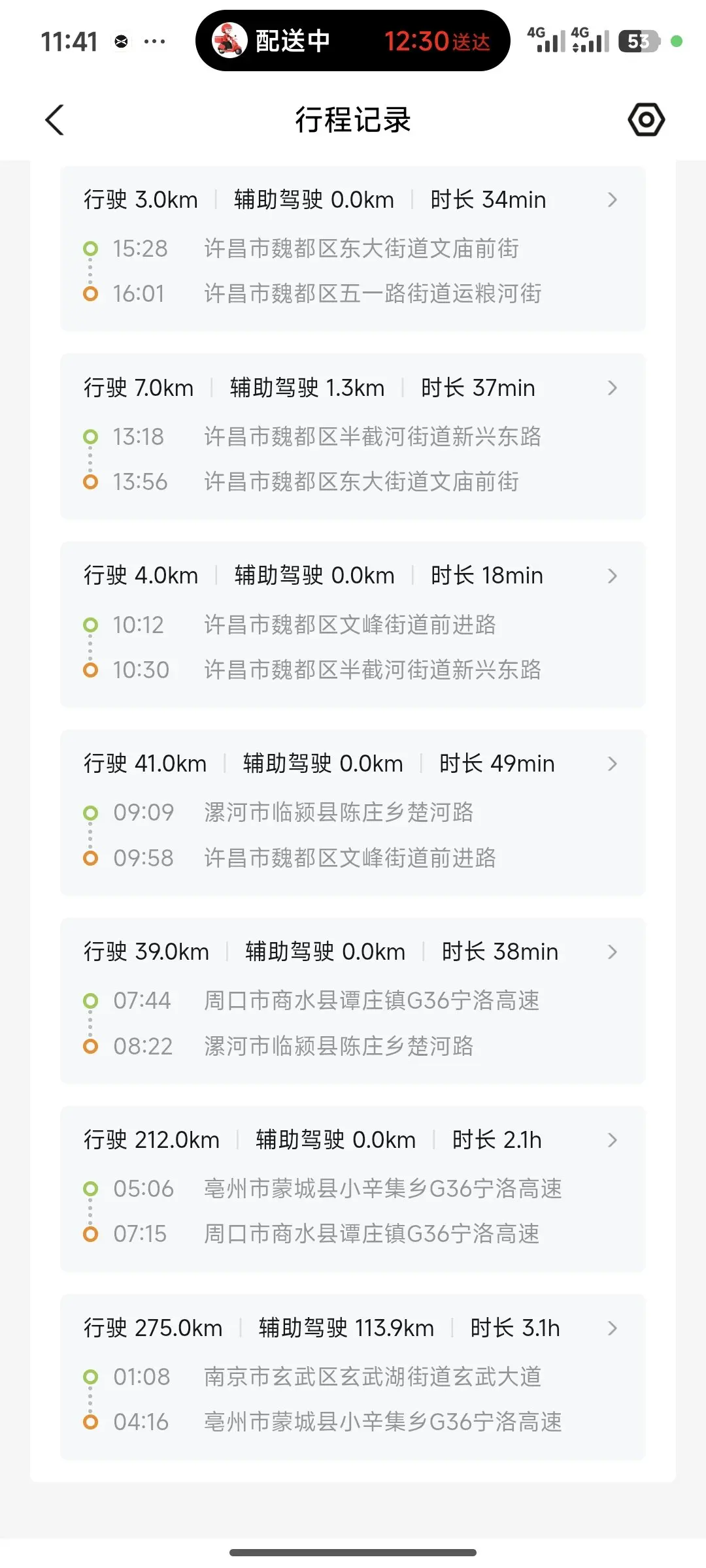The width and height of the screenshot is (706, 1568).
Task: Select the 09:09 trip of 41.0km
Action: point(352,813)
